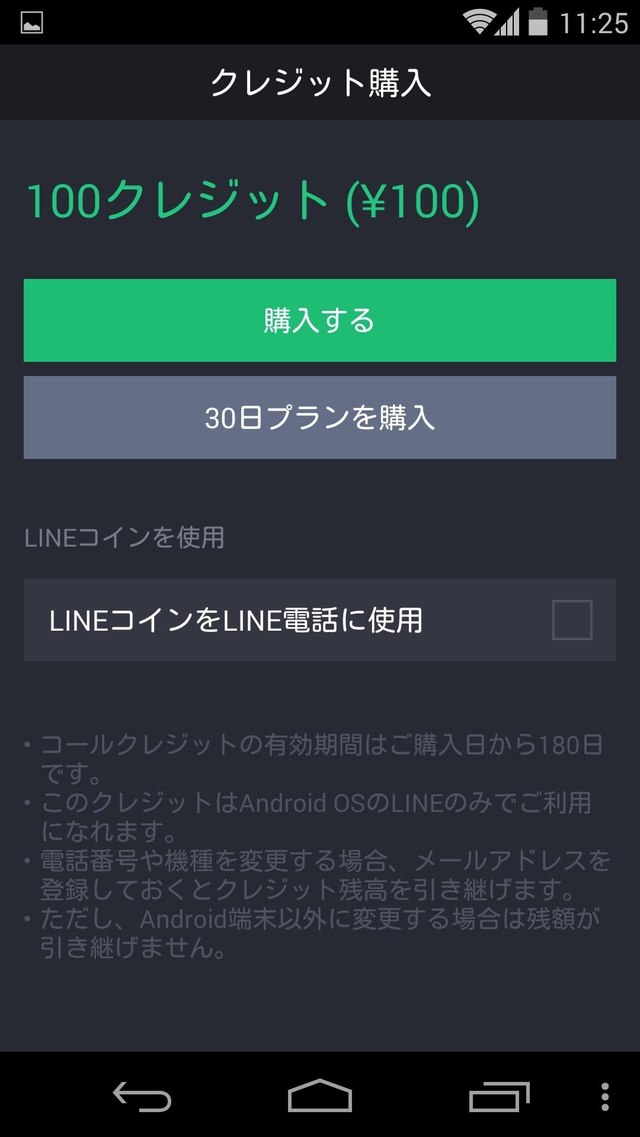This screenshot has height=1137, width=640.
Task: Check the LINEコインをLINE電話に使用 checkbox
Action: 572,620
